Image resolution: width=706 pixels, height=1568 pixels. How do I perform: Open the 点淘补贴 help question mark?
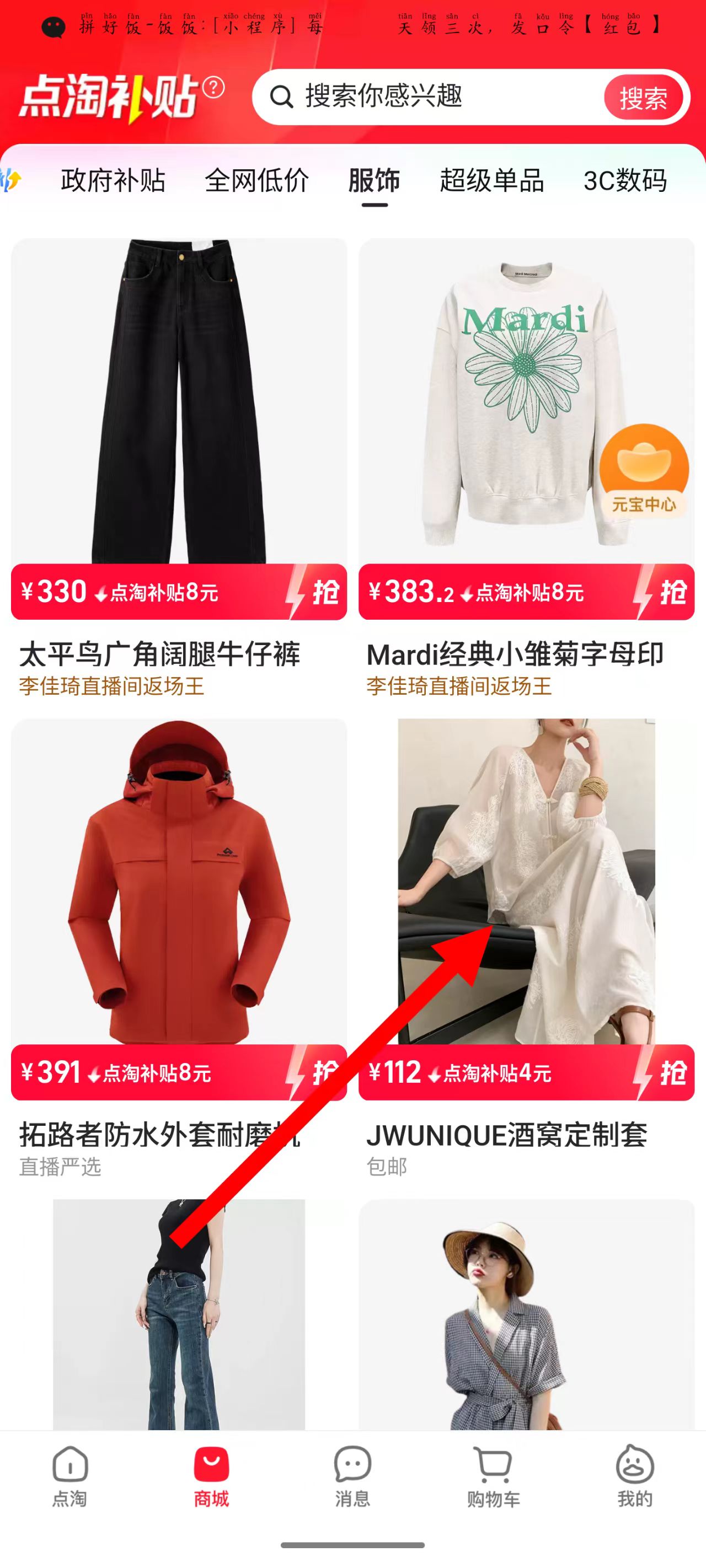pyautogui.click(x=213, y=88)
